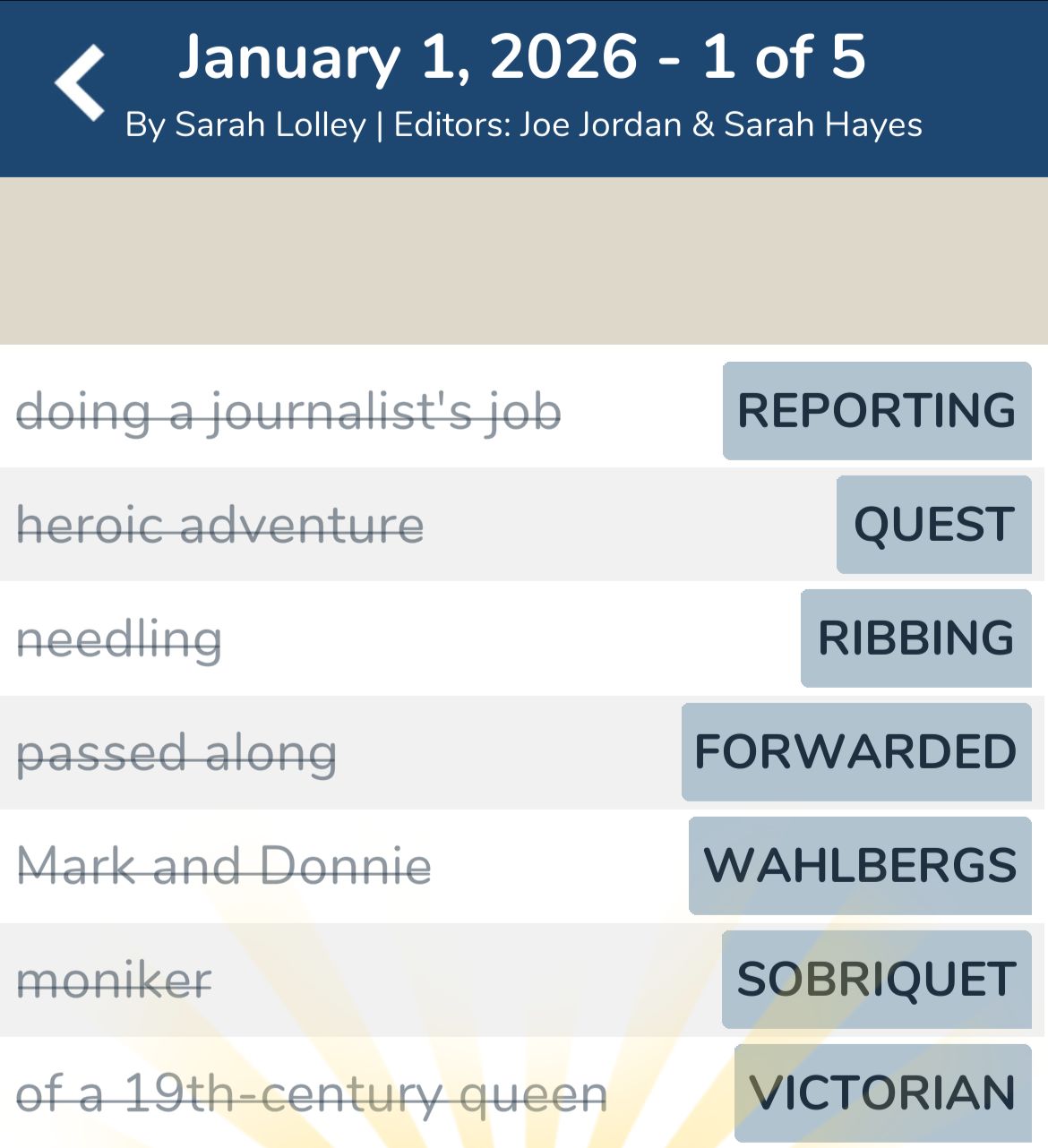
Task: Click the clue 'of a 19th-century queen'
Action: 314,1092
